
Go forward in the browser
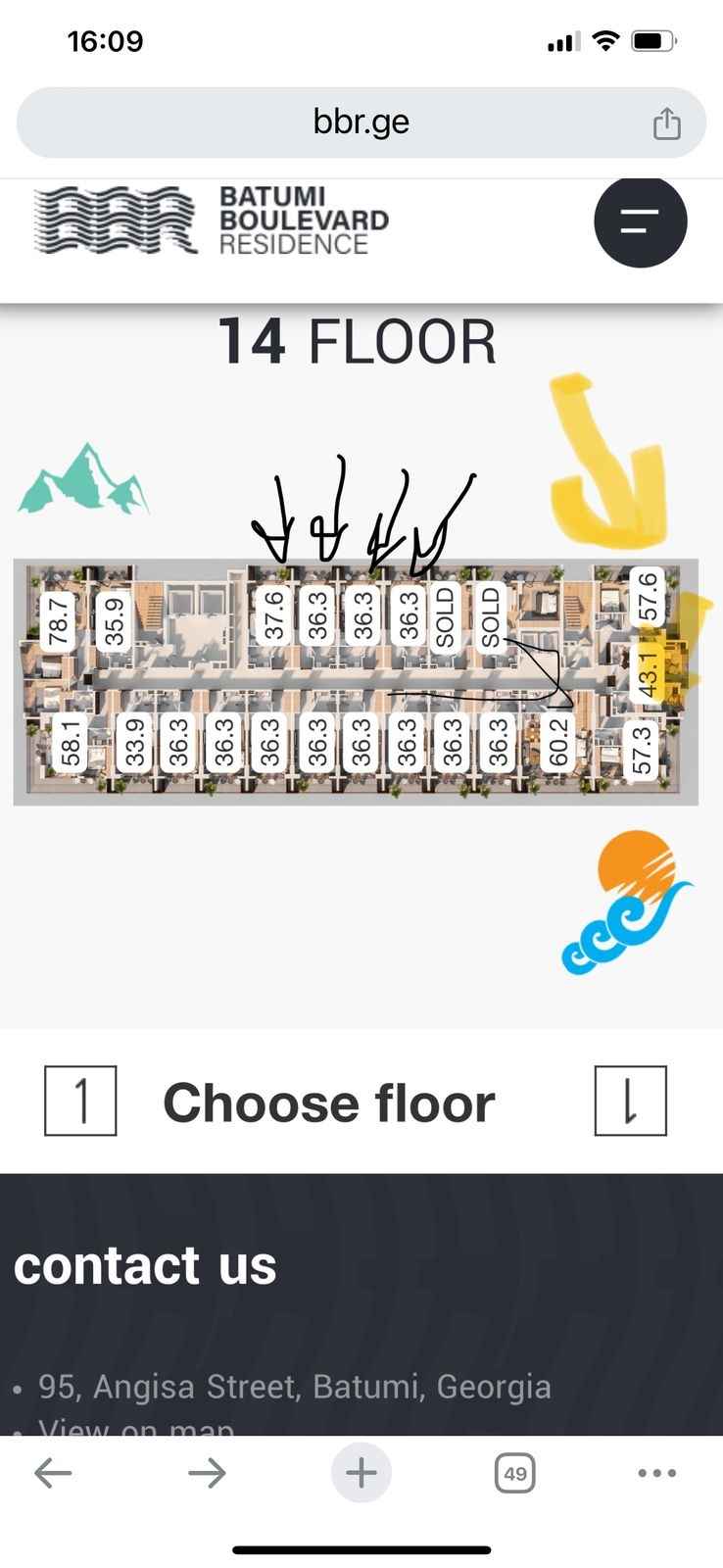point(207,1472)
